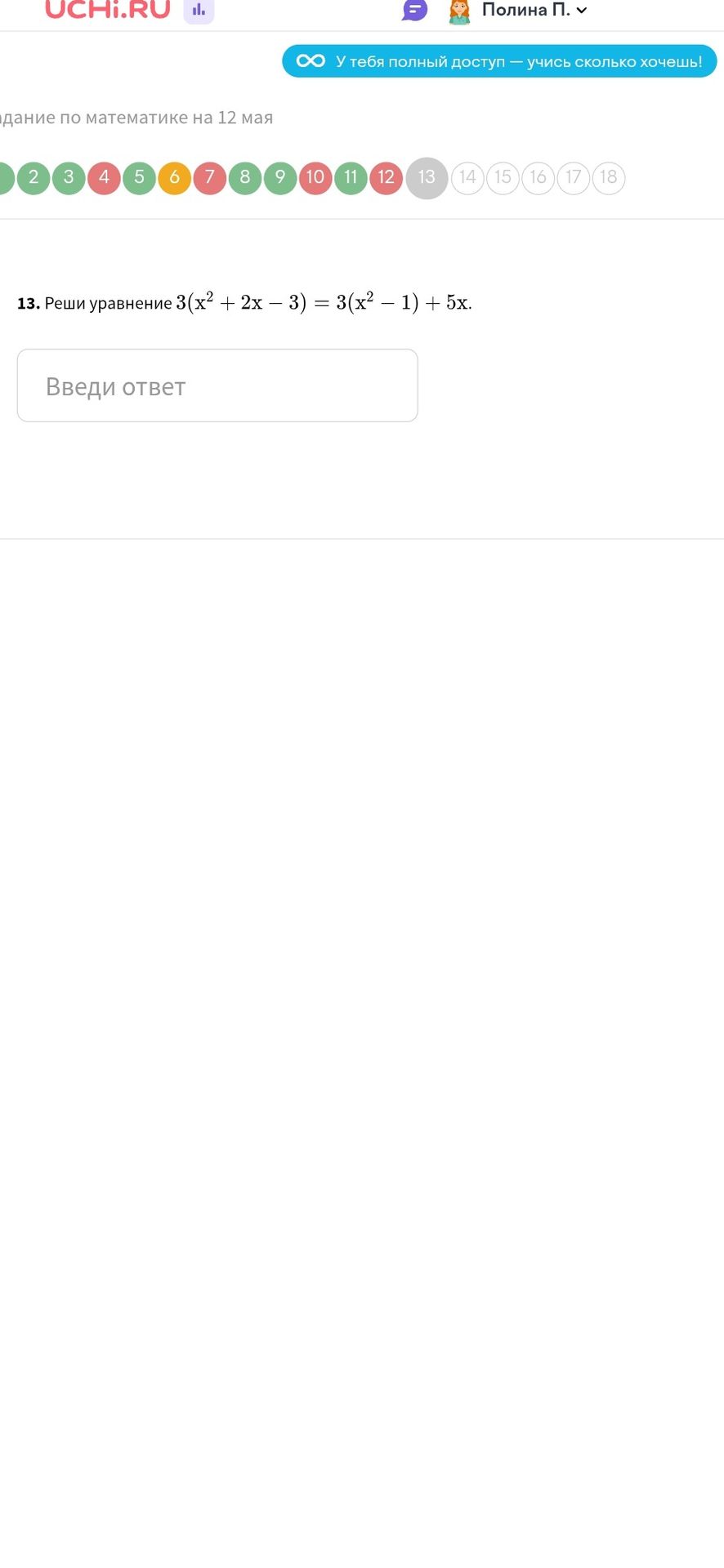Switch to question 12
This screenshot has height=1568, width=724.
386,177
